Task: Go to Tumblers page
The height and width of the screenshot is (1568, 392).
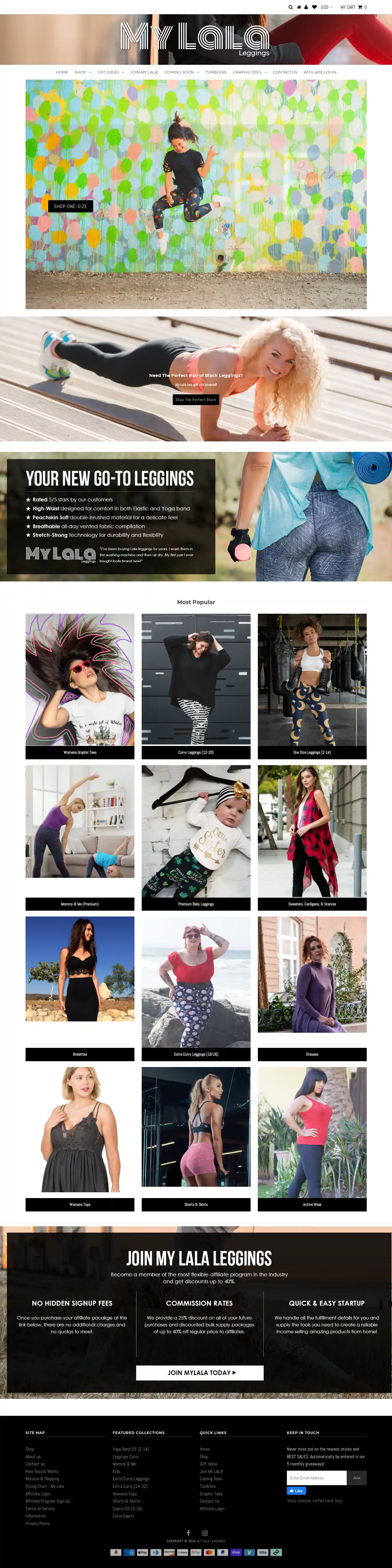Action: coord(215,72)
